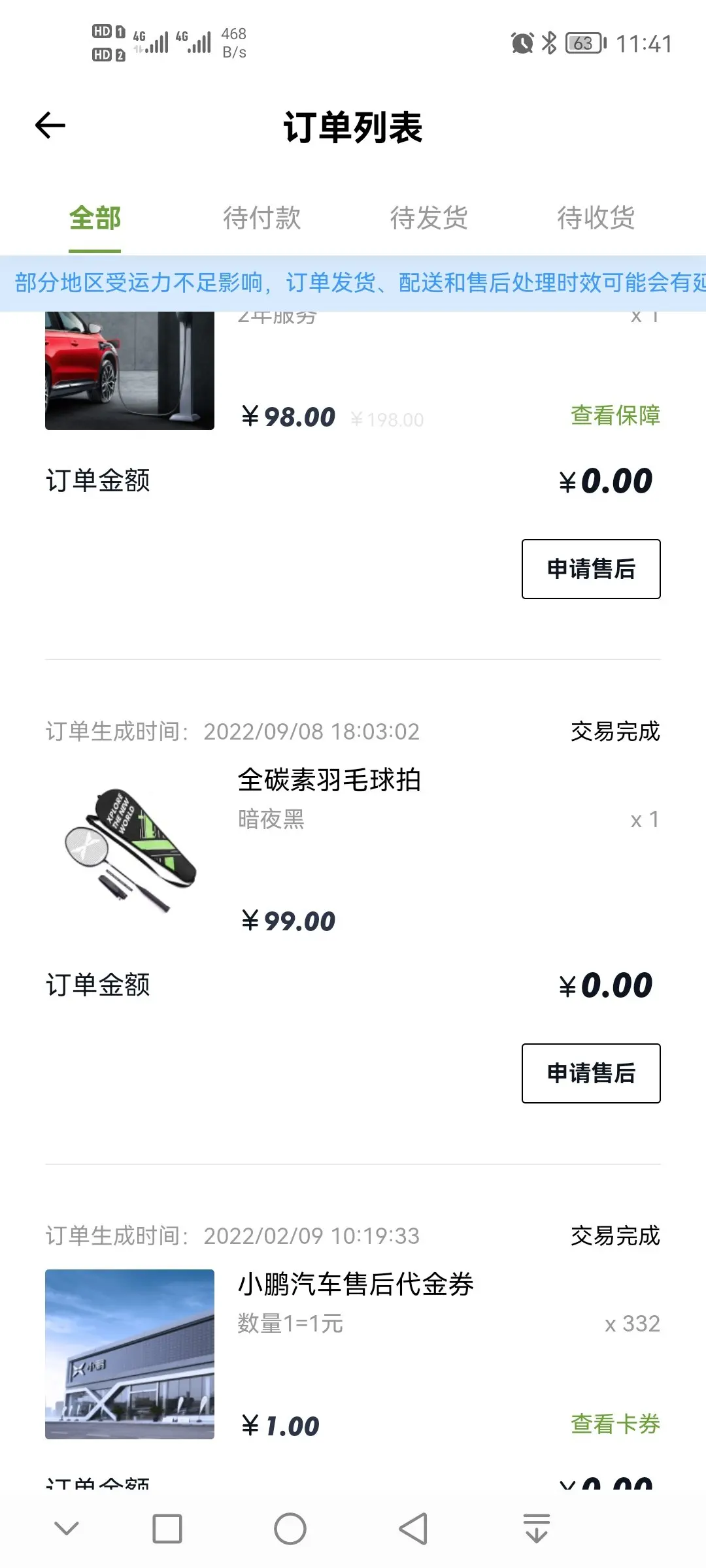
Task: Open recent apps with the square button
Action: [x=167, y=1529]
